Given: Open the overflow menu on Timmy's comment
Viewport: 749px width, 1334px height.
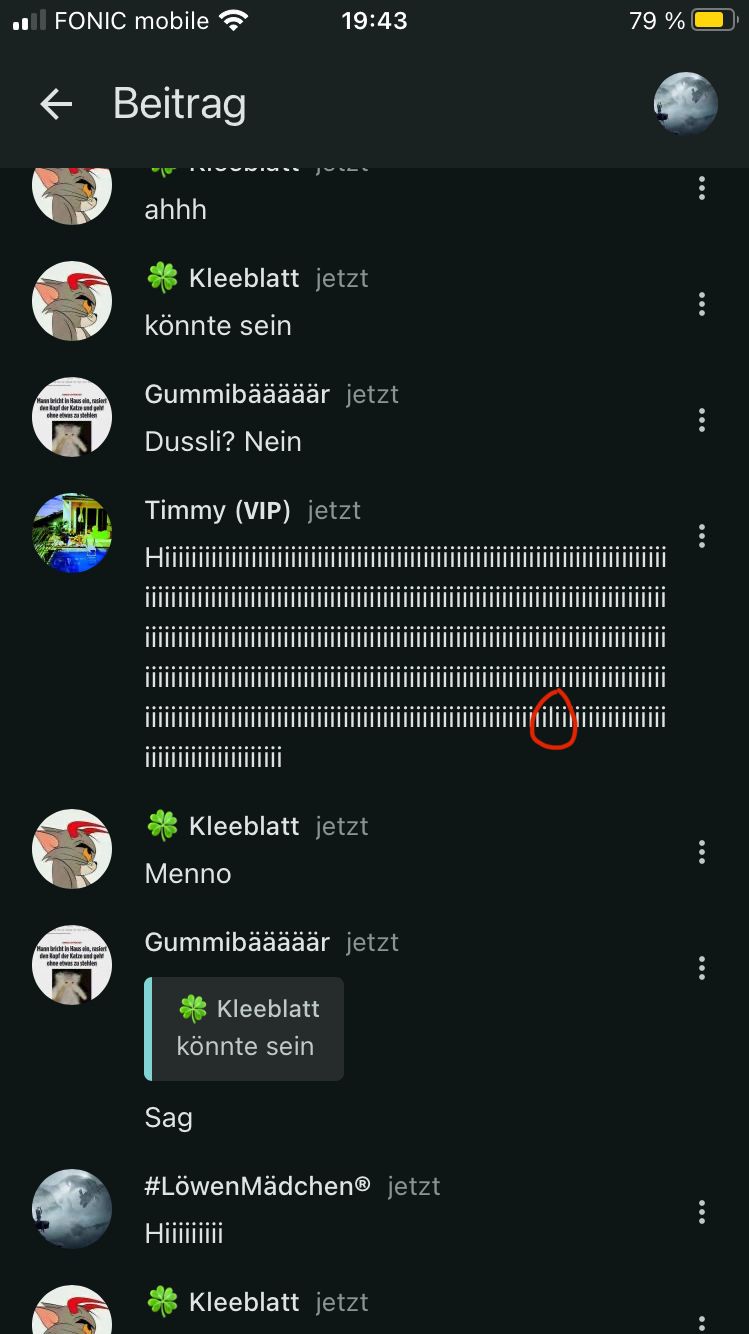Looking at the screenshot, I should [702, 536].
